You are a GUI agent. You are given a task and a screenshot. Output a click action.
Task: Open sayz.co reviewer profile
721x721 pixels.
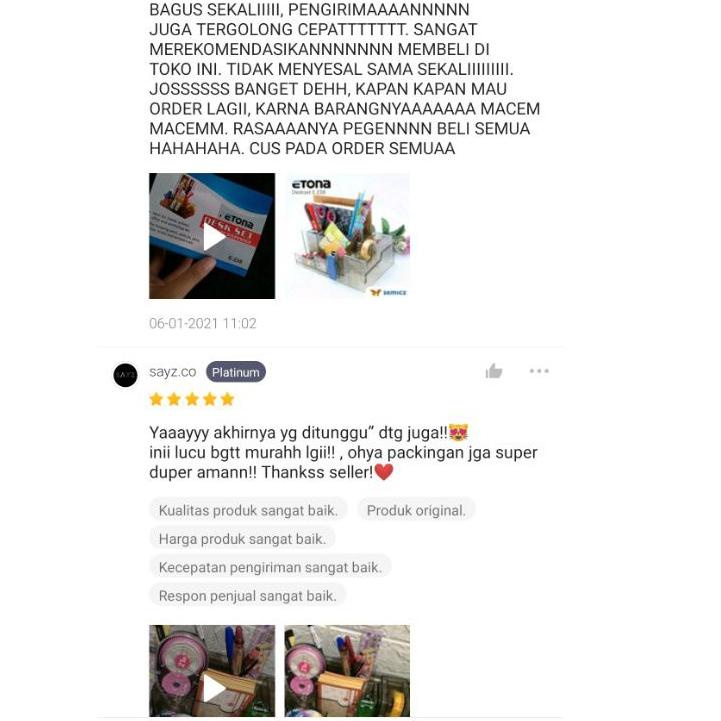pos(173,372)
